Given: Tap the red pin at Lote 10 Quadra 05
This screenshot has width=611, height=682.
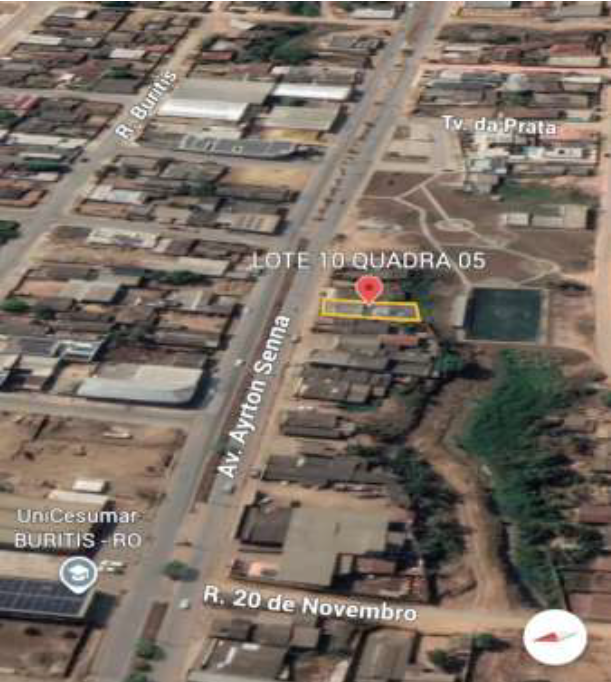Looking at the screenshot, I should pos(369,290).
